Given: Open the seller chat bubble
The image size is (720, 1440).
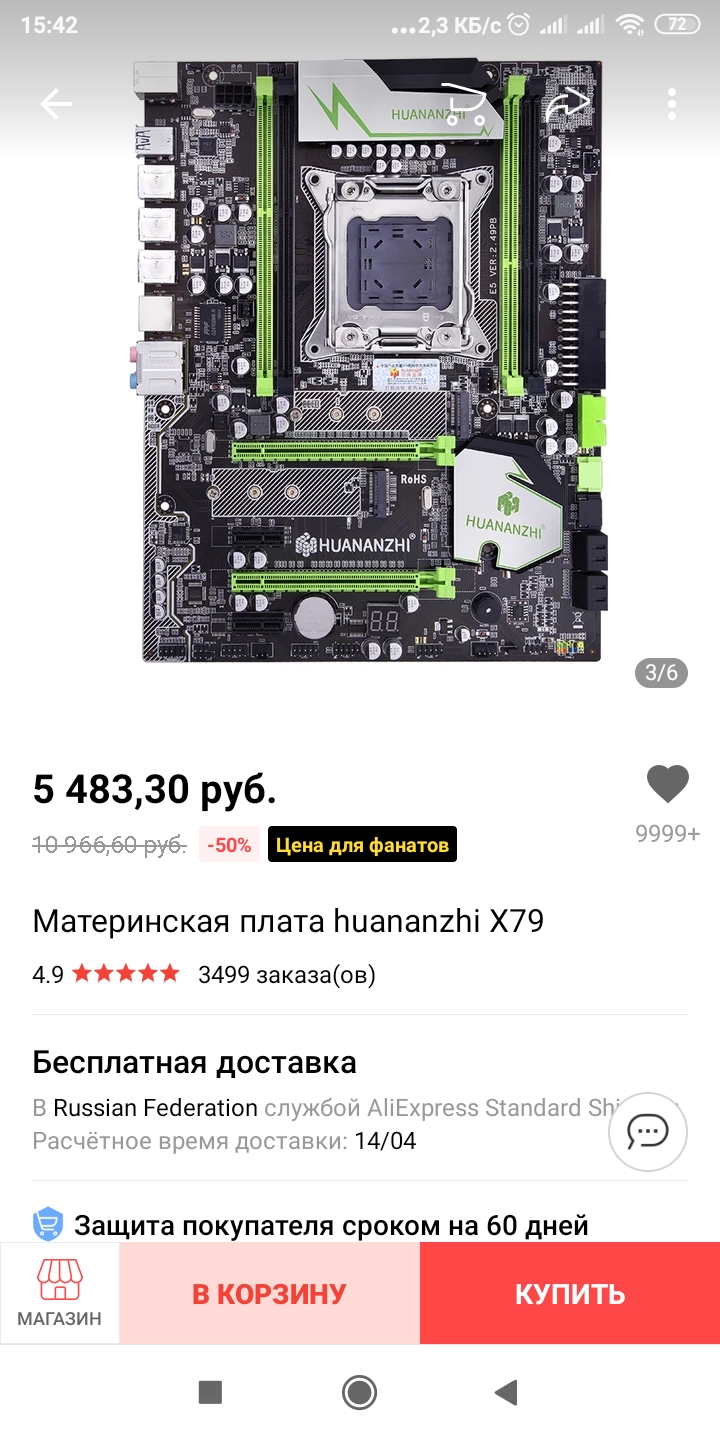Looking at the screenshot, I should pos(648,1132).
